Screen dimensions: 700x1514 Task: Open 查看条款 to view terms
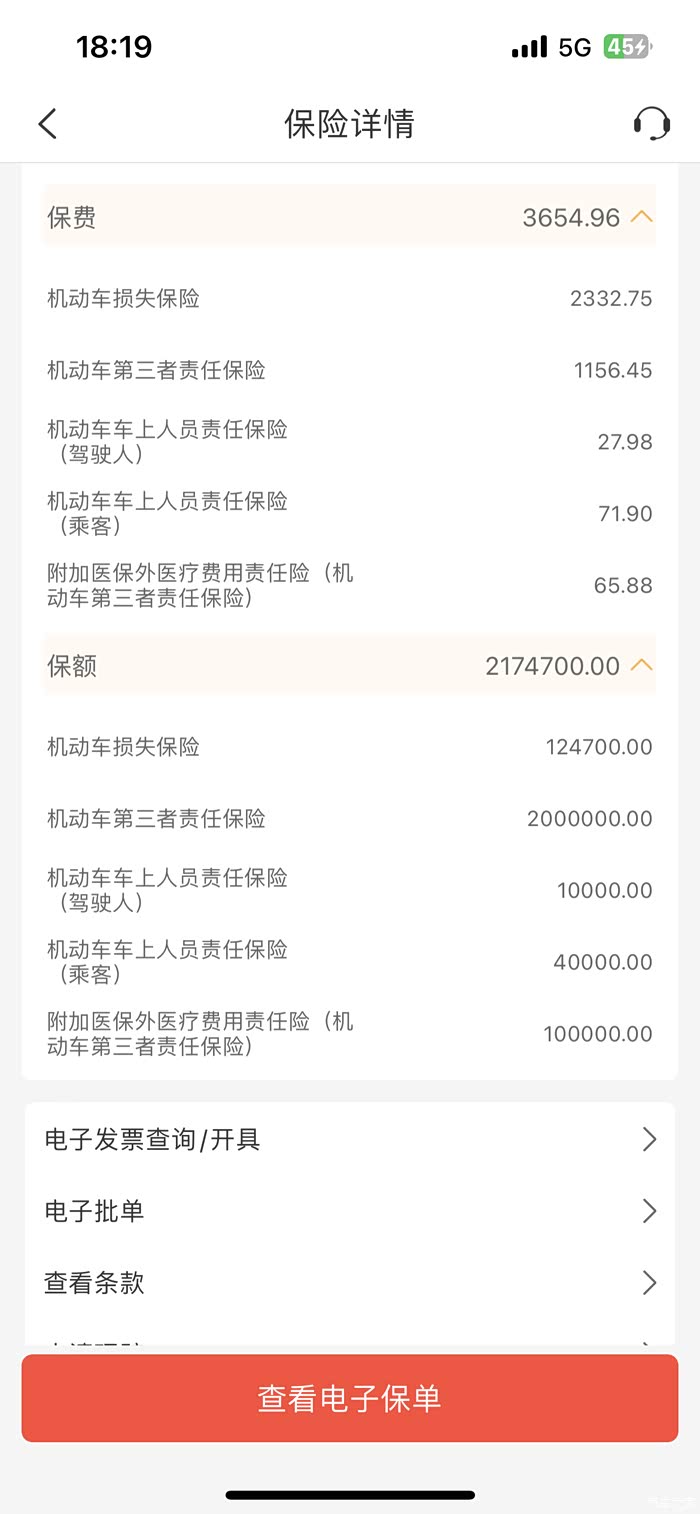tap(349, 1283)
